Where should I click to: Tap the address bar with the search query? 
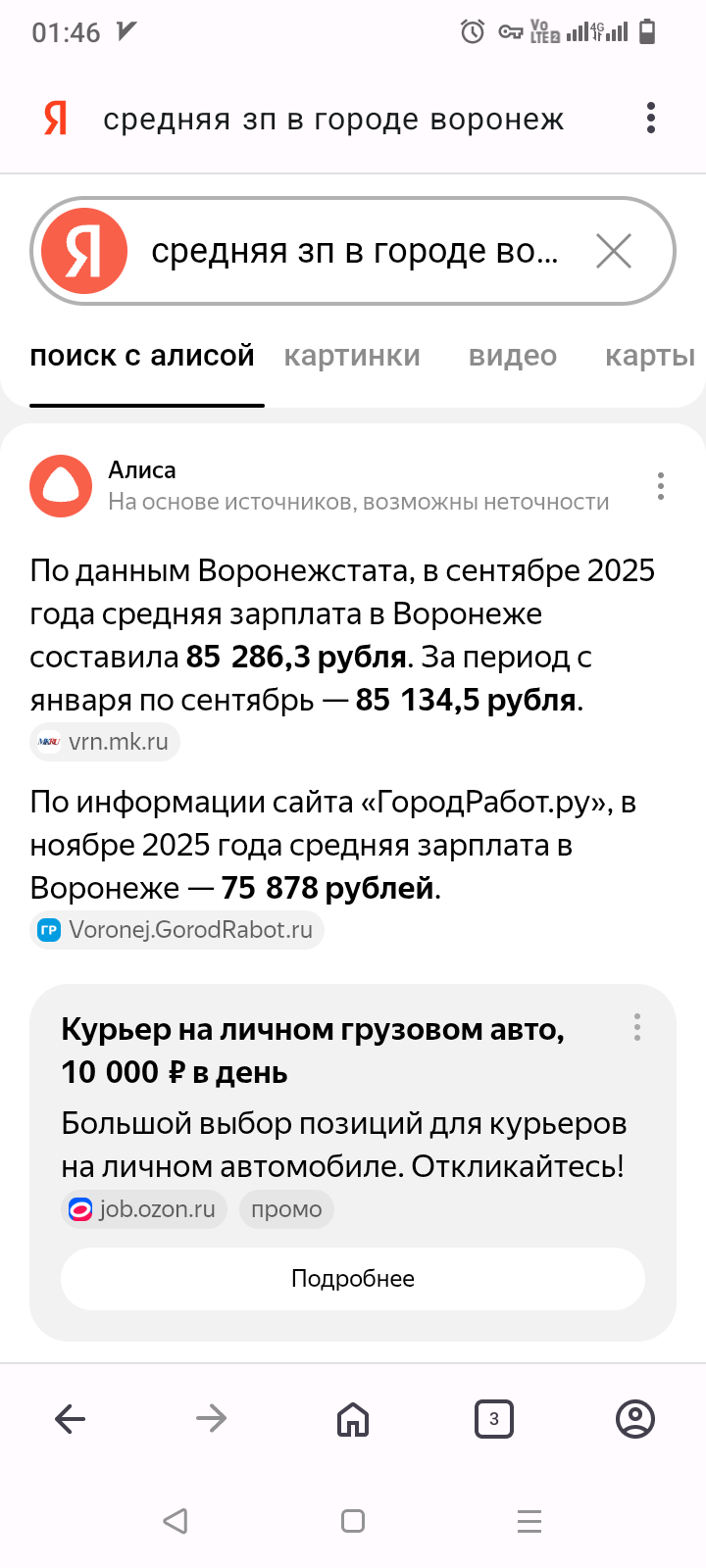(x=333, y=120)
